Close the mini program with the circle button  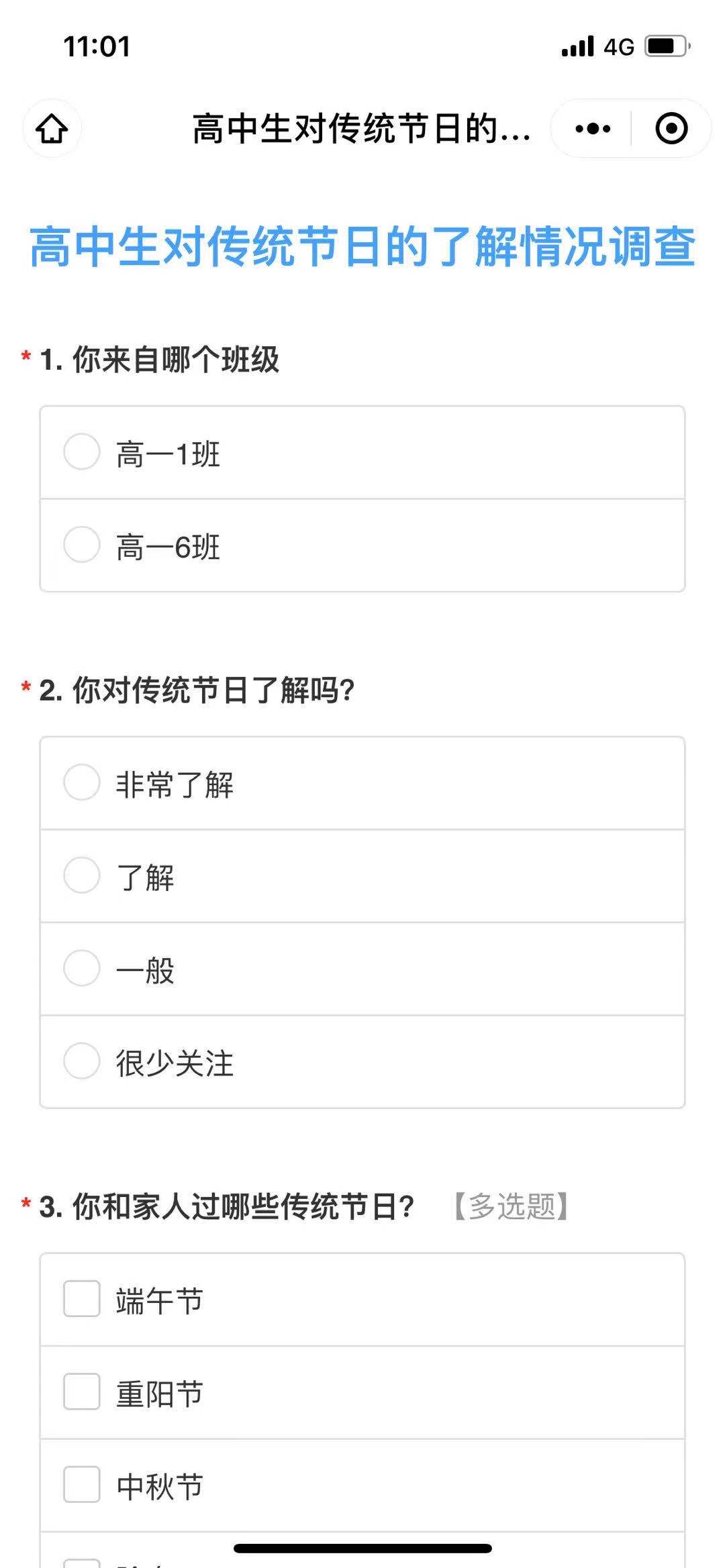(671, 128)
